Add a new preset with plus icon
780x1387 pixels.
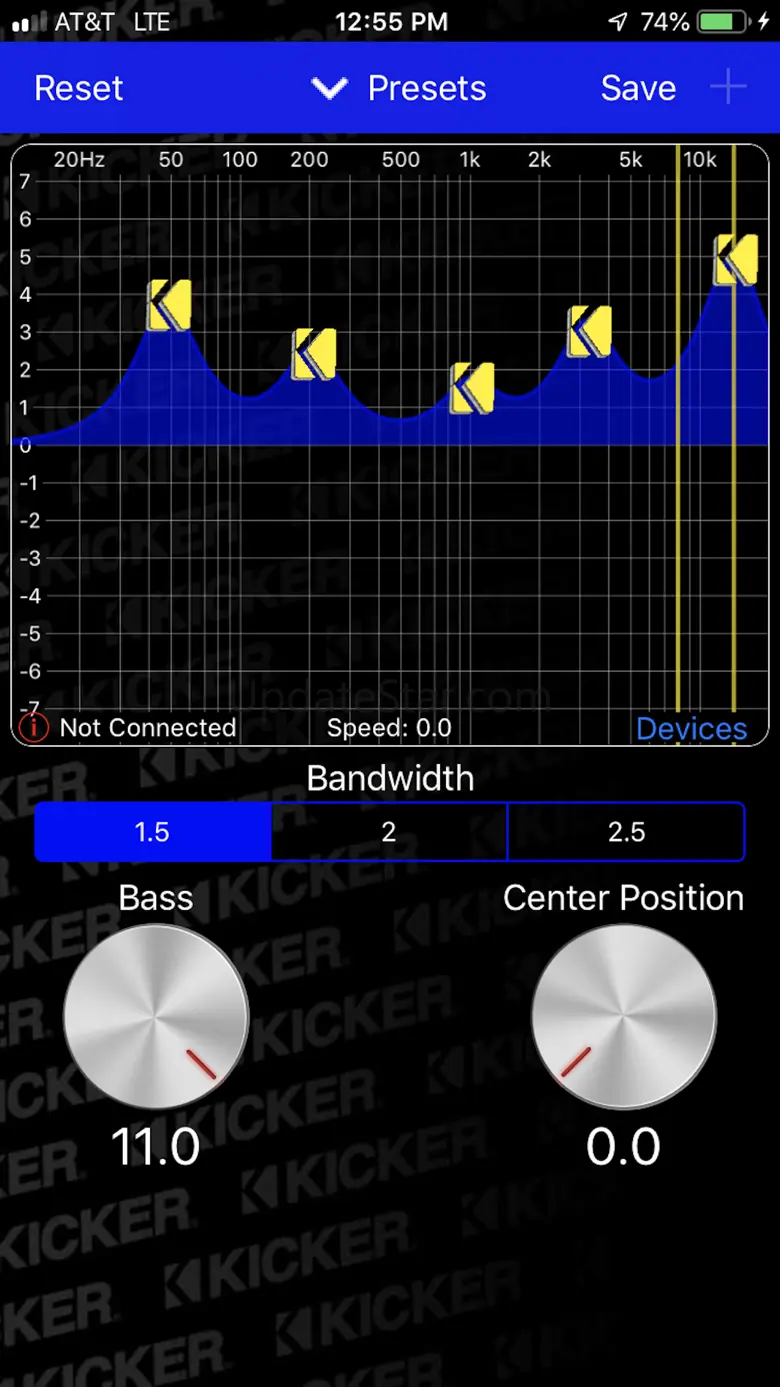click(728, 88)
